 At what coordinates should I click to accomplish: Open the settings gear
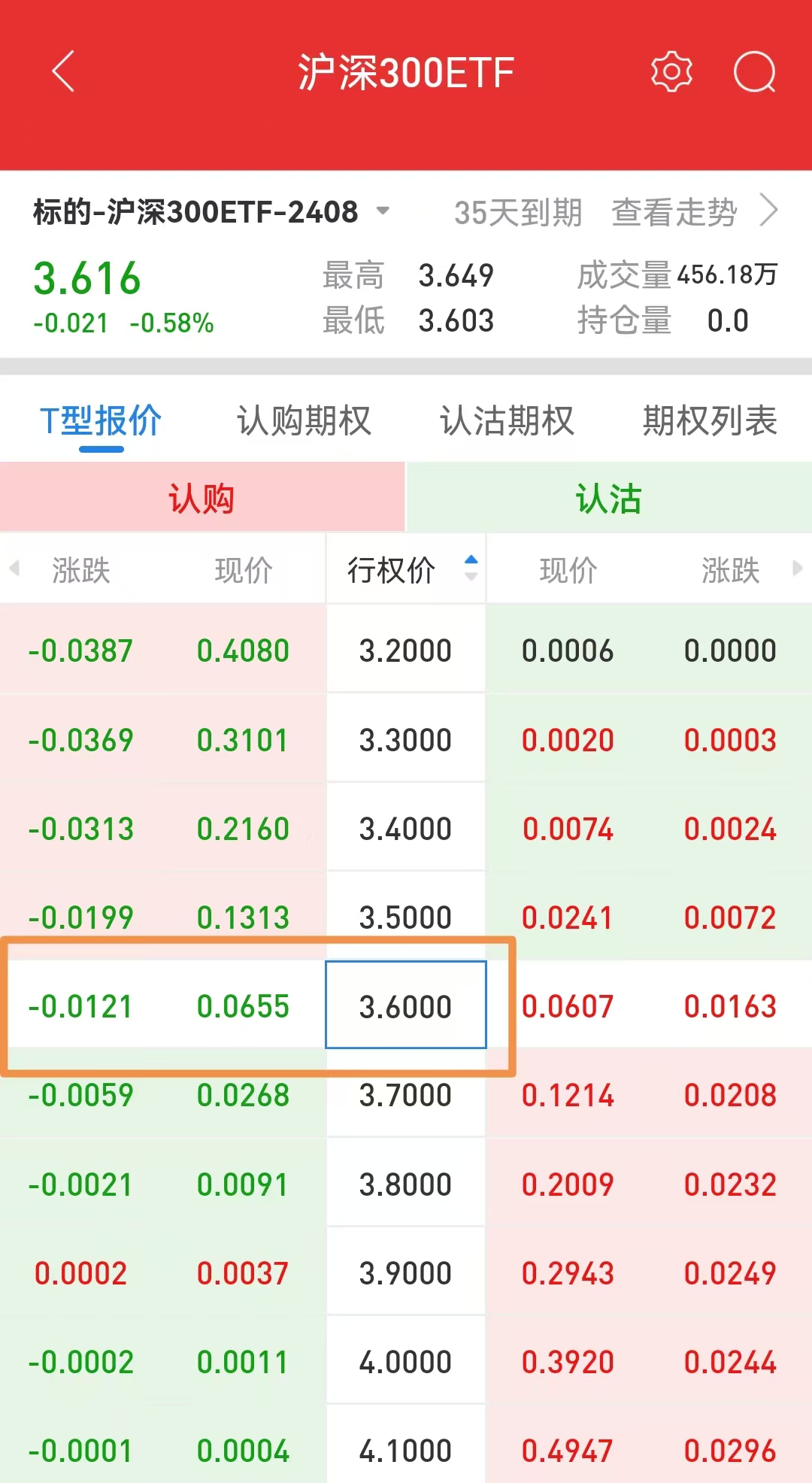coord(671,71)
